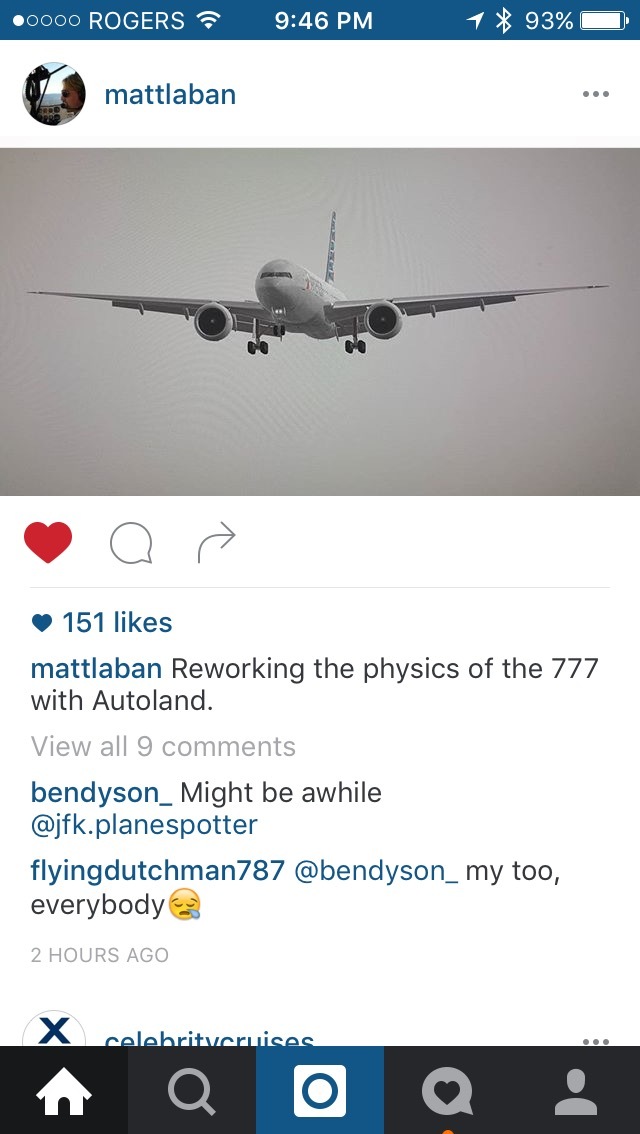Switch to the Activity heart tab
The image size is (640, 1134).
[x=447, y=1091]
